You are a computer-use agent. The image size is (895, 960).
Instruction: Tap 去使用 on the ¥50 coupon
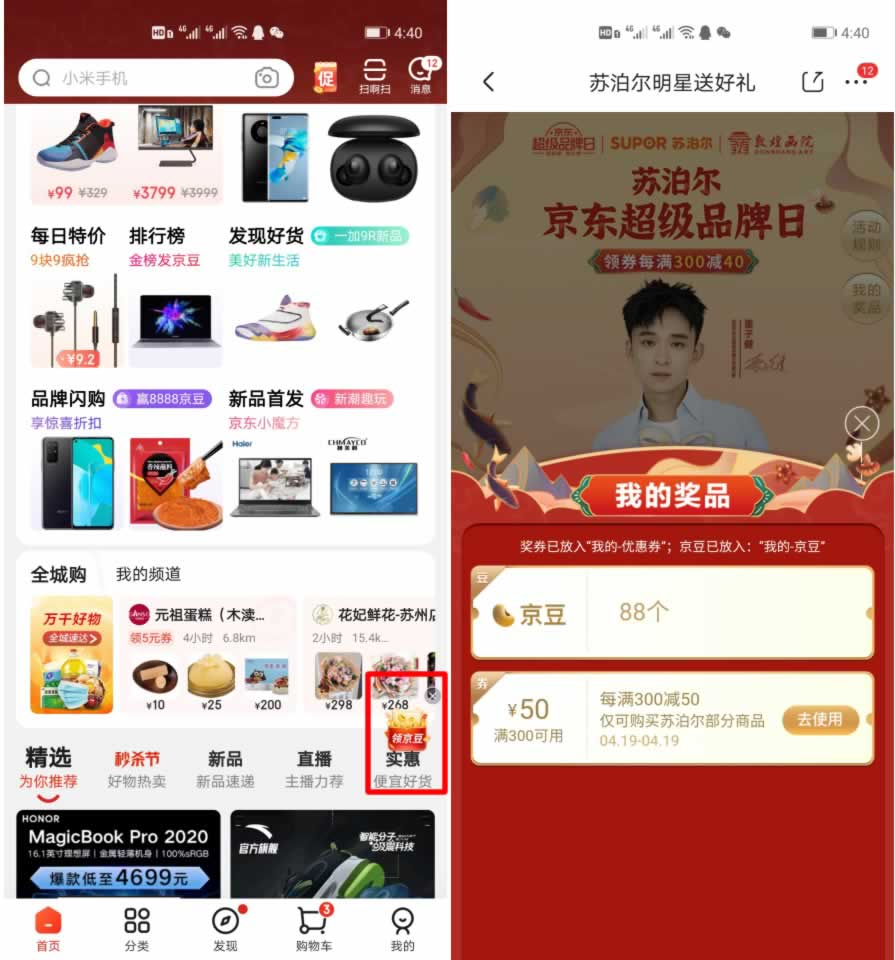[x=819, y=719]
